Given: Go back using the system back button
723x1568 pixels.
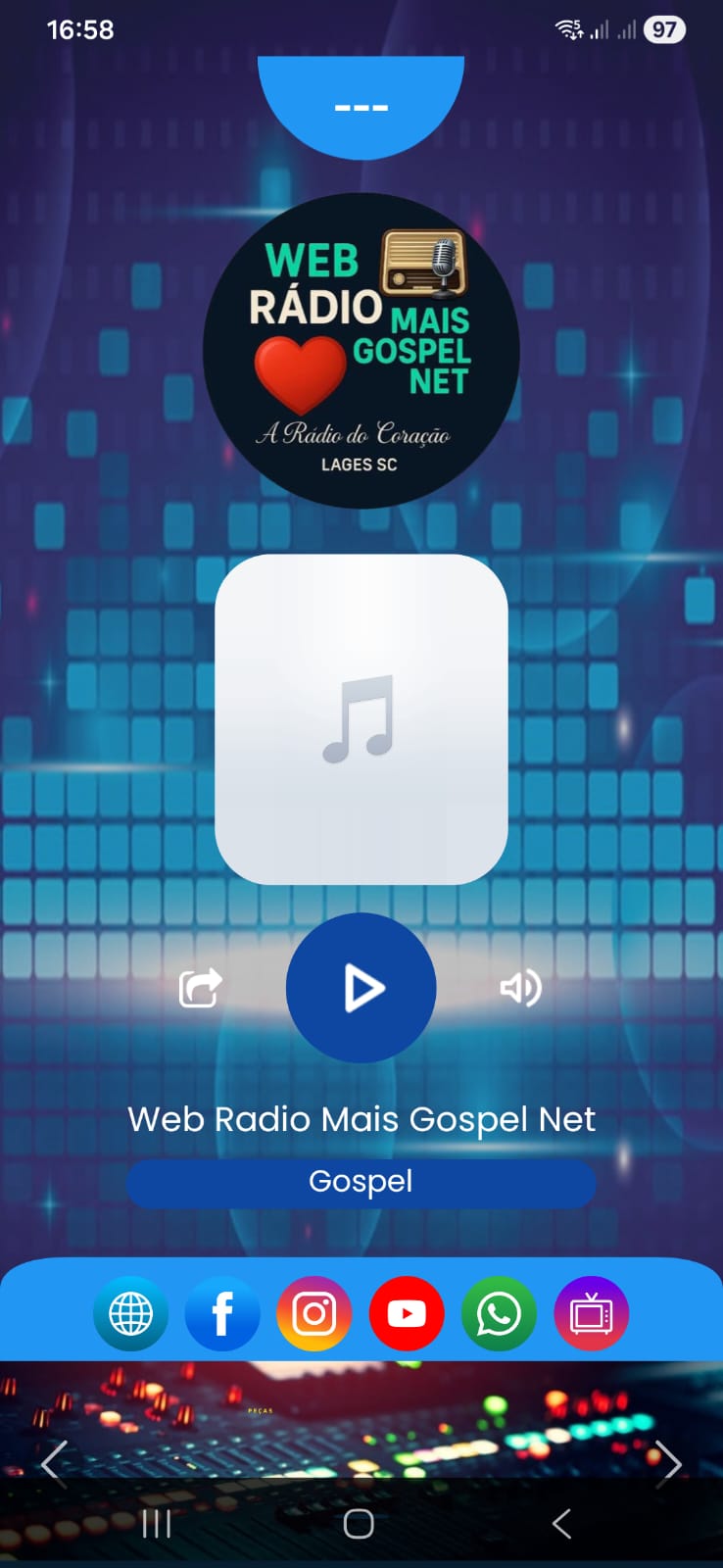Looking at the screenshot, I should click(561, 1524).
